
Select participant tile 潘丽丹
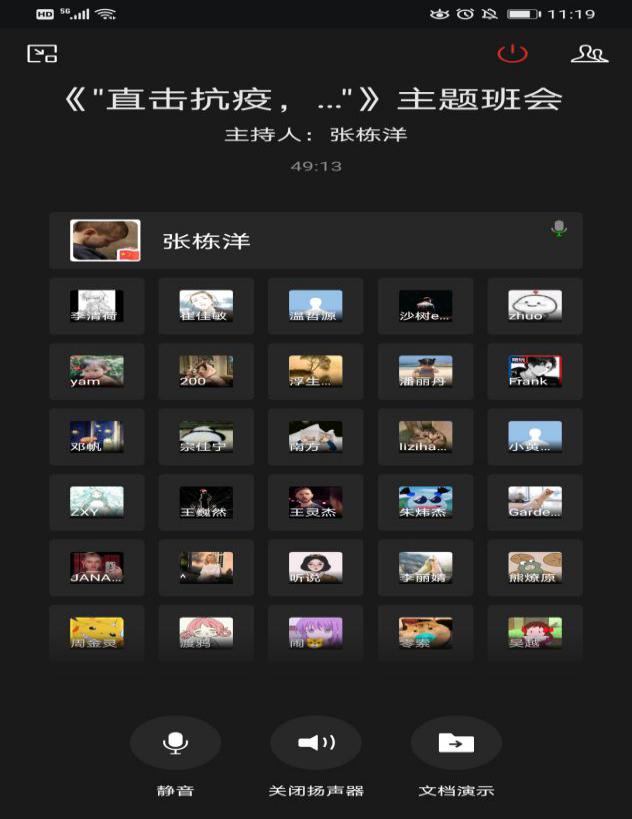tap(425, 371)
